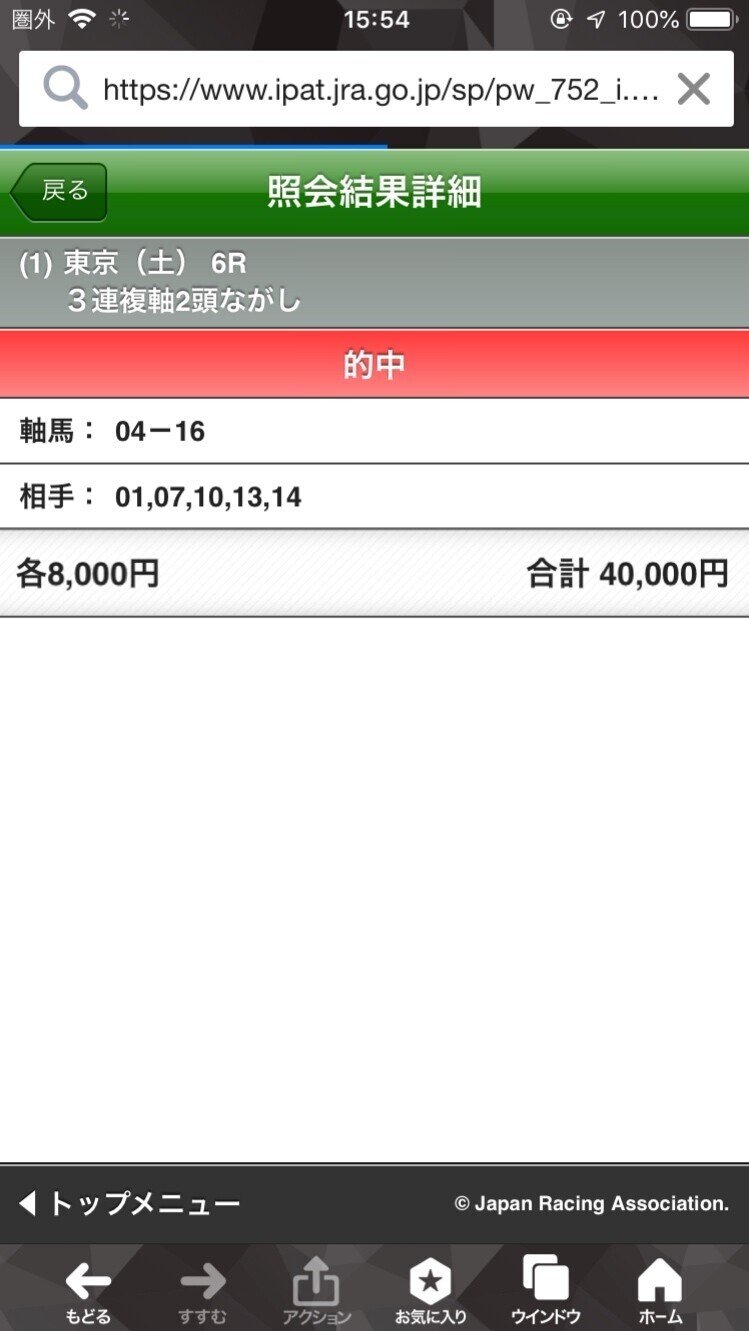Select the 相手 horses row

374,495
